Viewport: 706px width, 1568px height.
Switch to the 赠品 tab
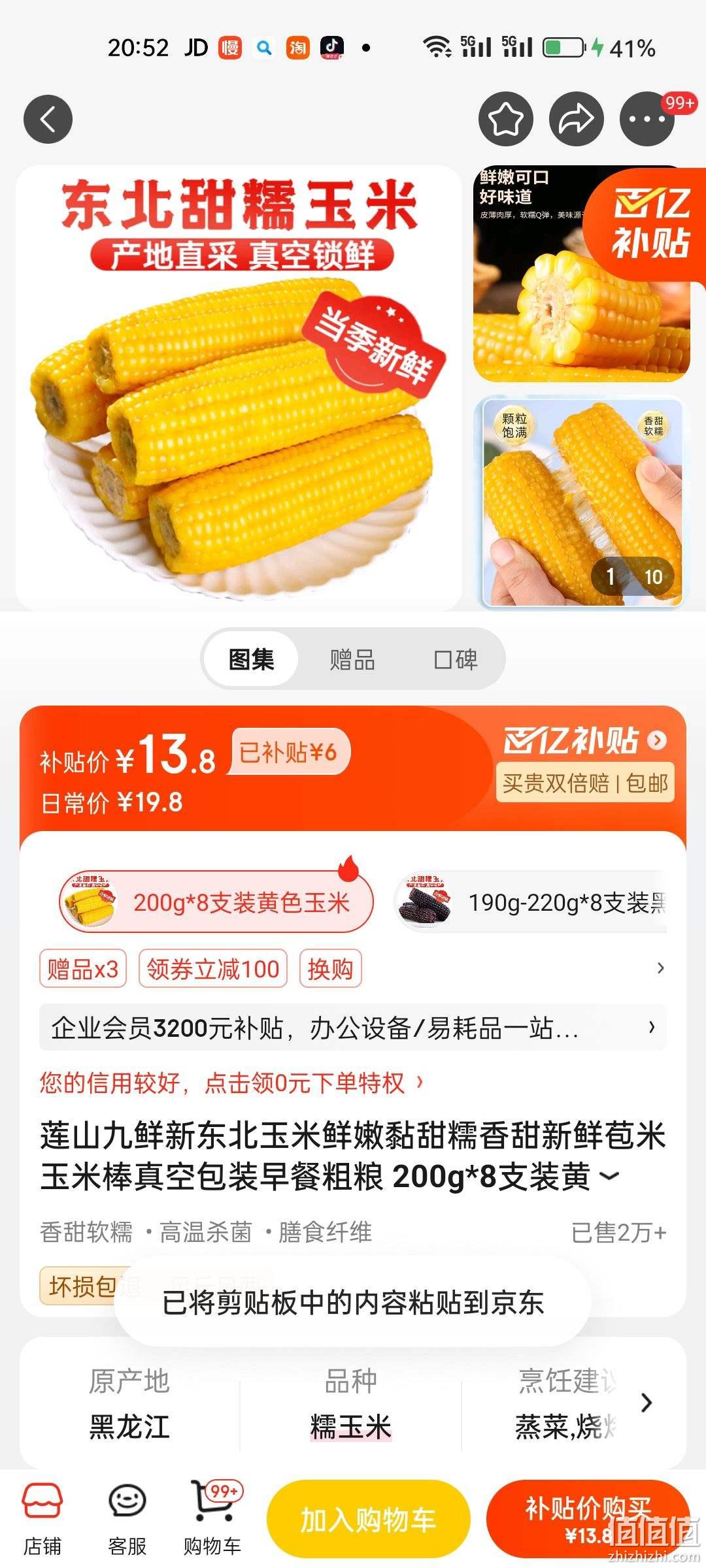352,659
